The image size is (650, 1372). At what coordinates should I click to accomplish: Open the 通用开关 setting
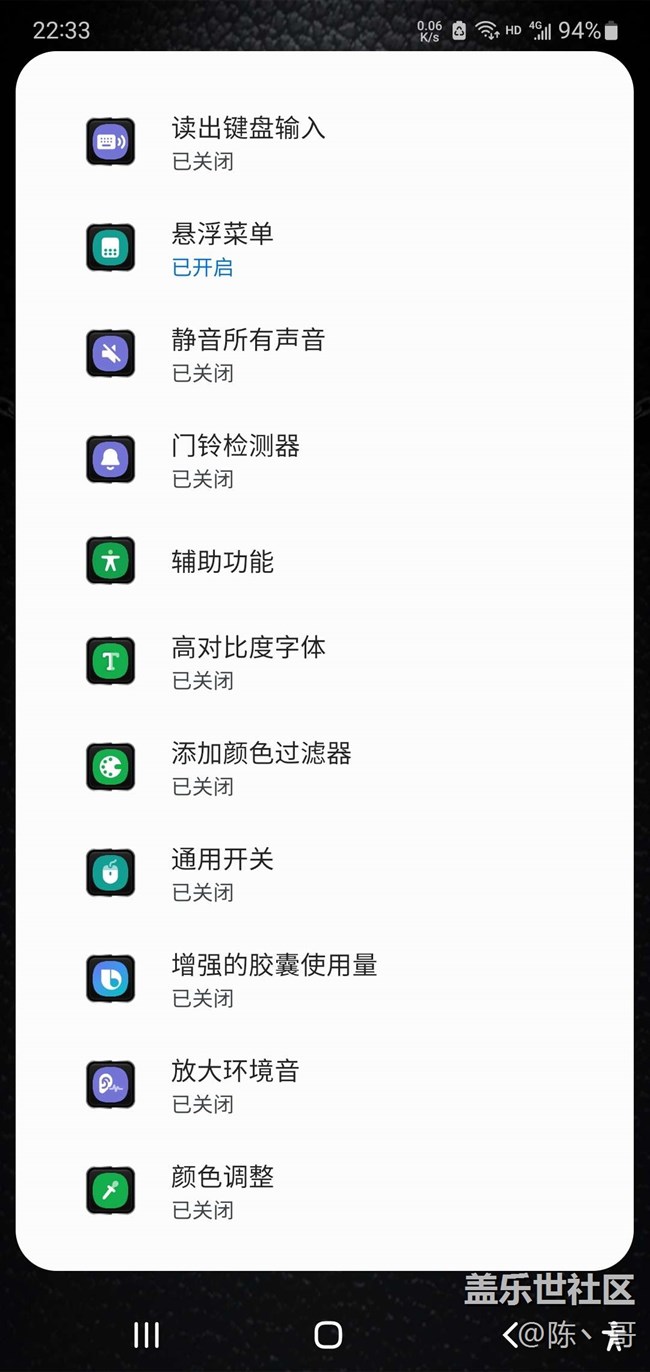[x=324, y=874]
